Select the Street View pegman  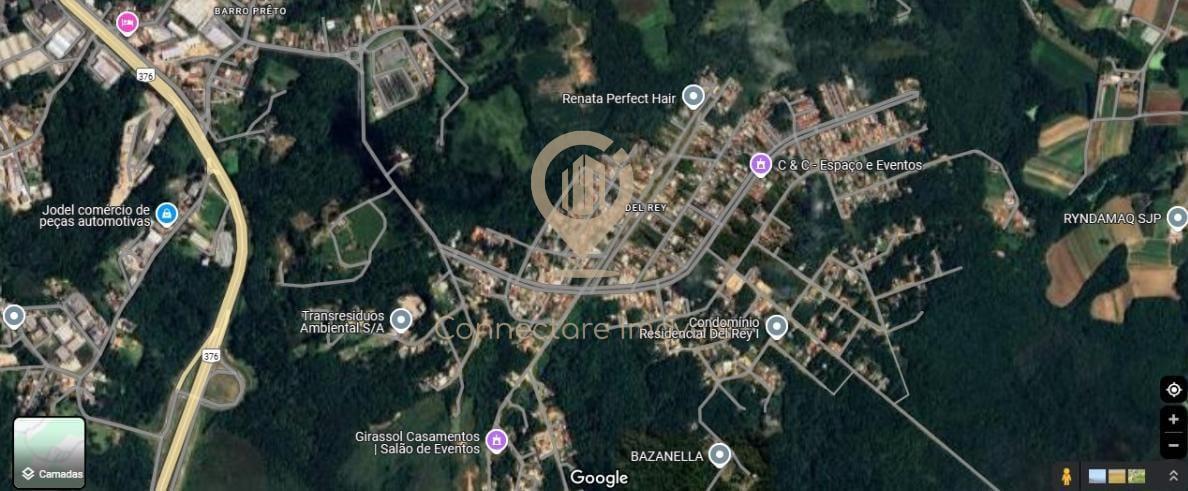click(x=1067, y=476)
